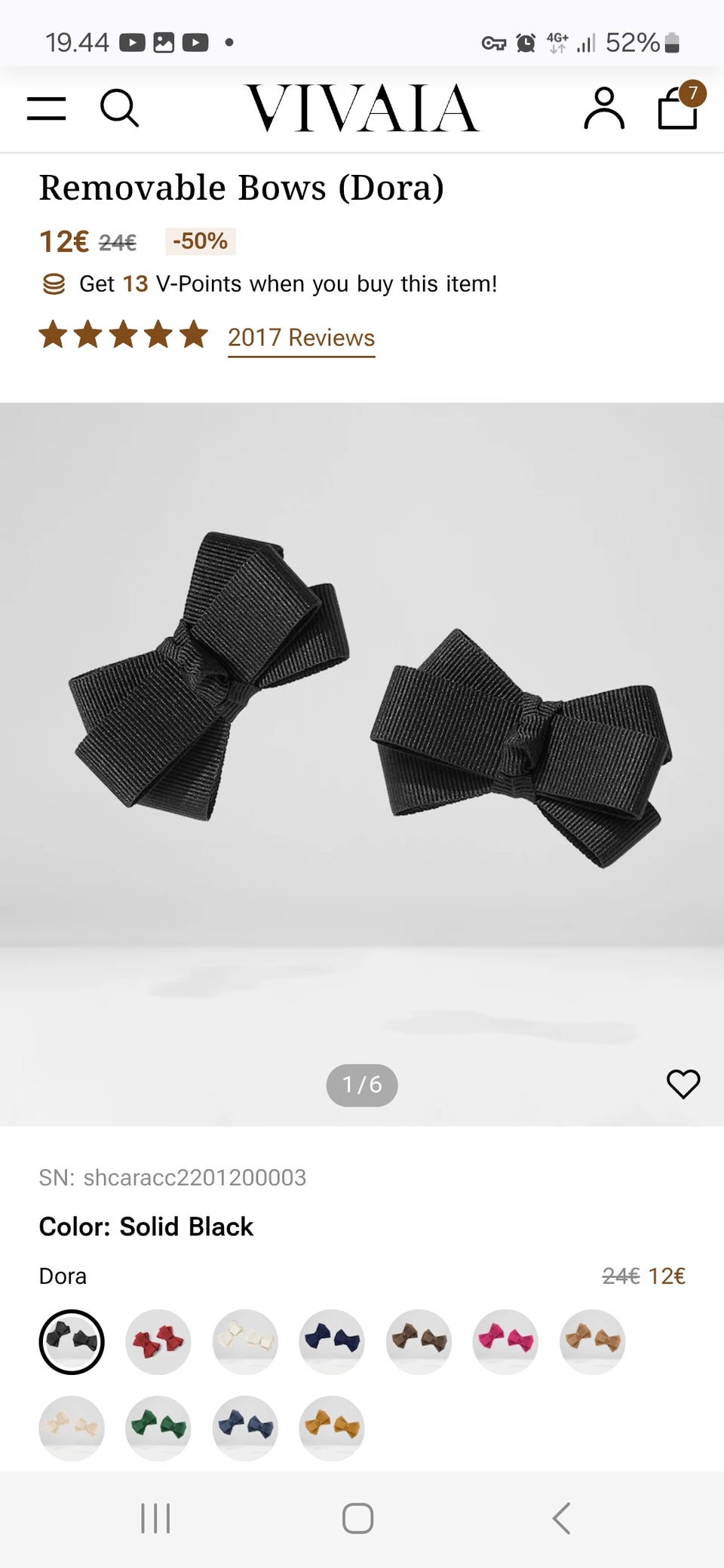The height and width of the screenshot is (1568, 724).
Task: Choose the Solid Black bow swatch
Action: (x=72, y=1342)
